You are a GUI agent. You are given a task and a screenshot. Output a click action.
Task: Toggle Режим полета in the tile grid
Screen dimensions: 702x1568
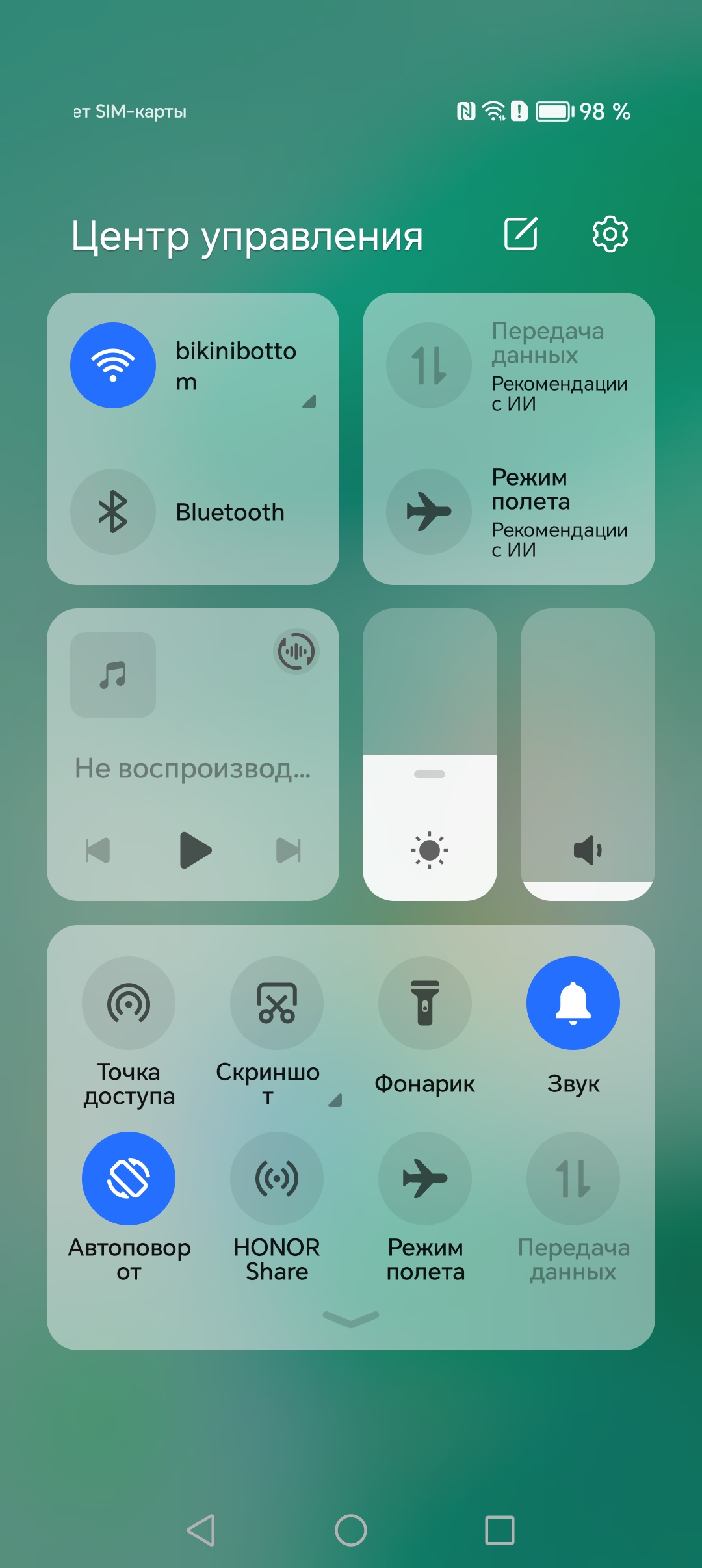coord(425,1179)
